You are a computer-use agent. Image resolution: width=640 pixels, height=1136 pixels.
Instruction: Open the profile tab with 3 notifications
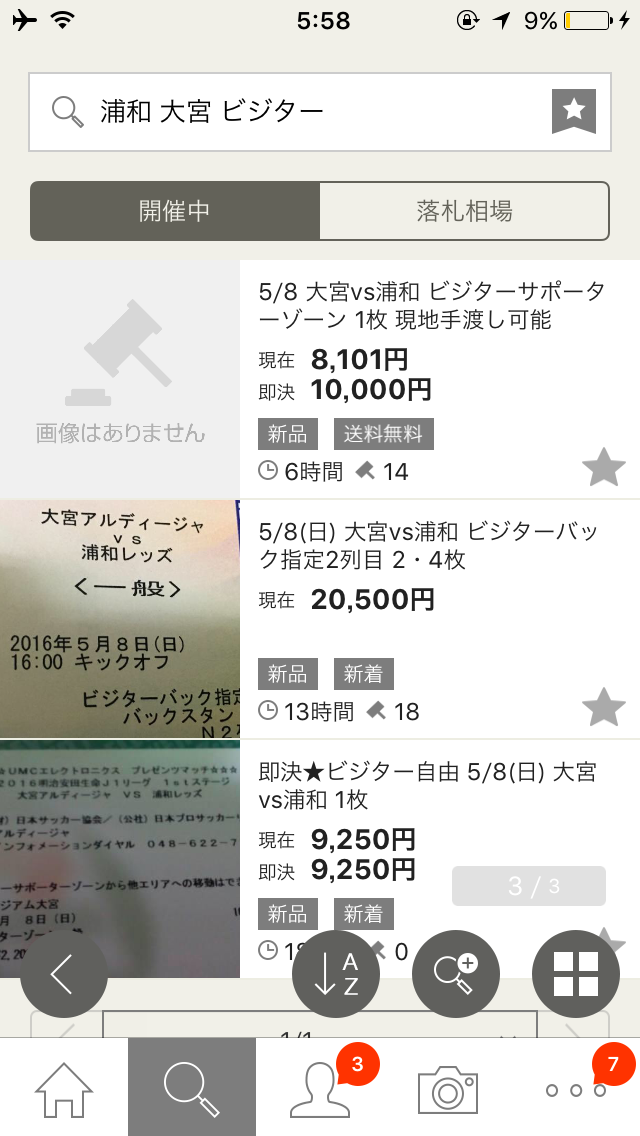pyautogui.click(x=320, y=1088)
